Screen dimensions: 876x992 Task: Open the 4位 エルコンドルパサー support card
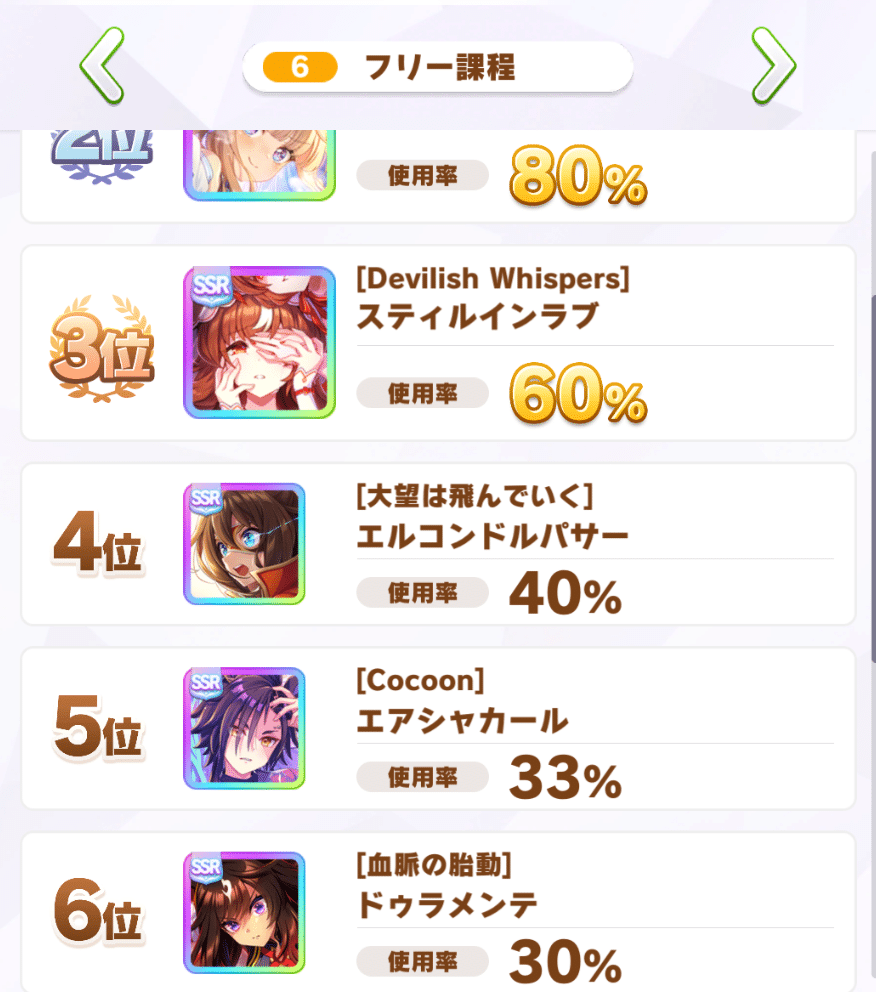[244, 544]
